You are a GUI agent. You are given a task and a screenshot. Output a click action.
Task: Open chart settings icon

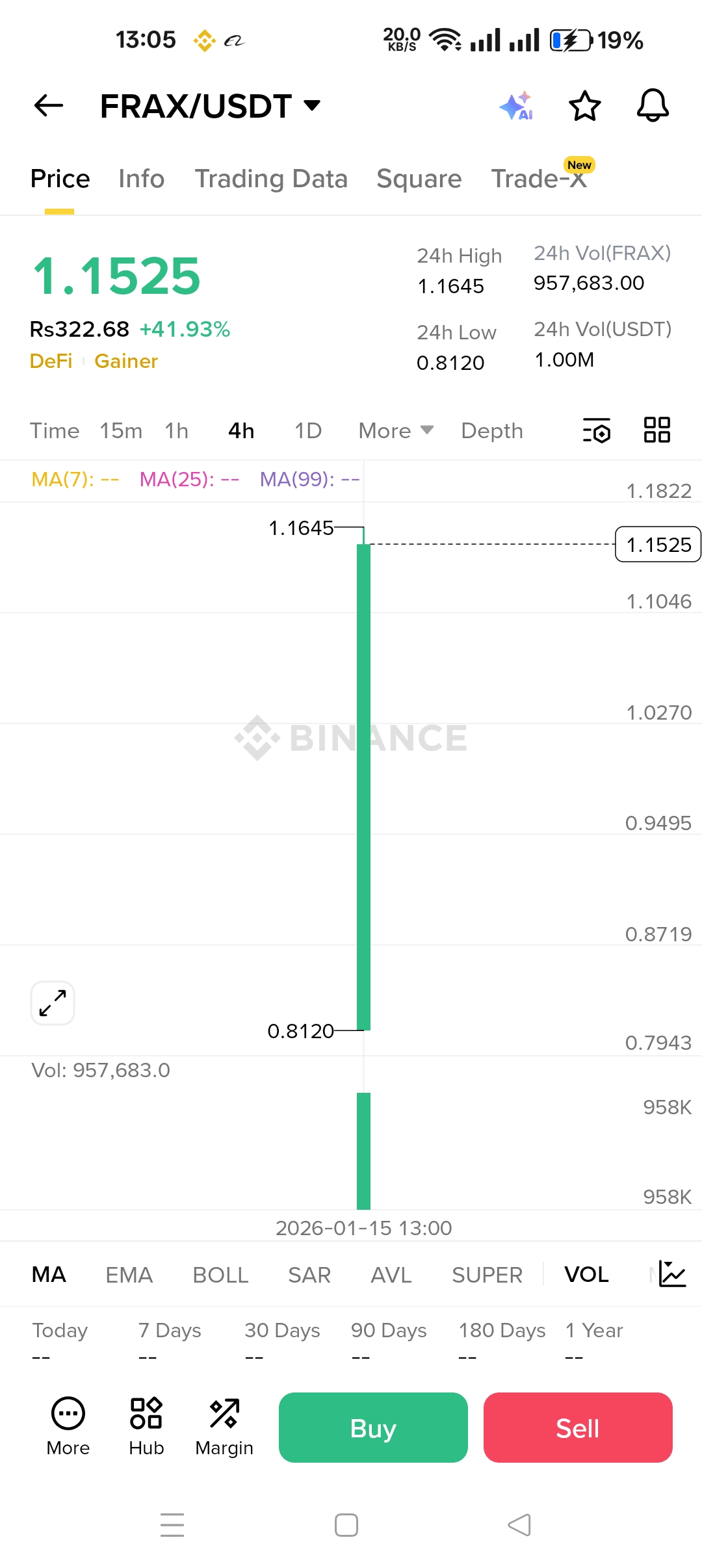click(x=596, y=430)
